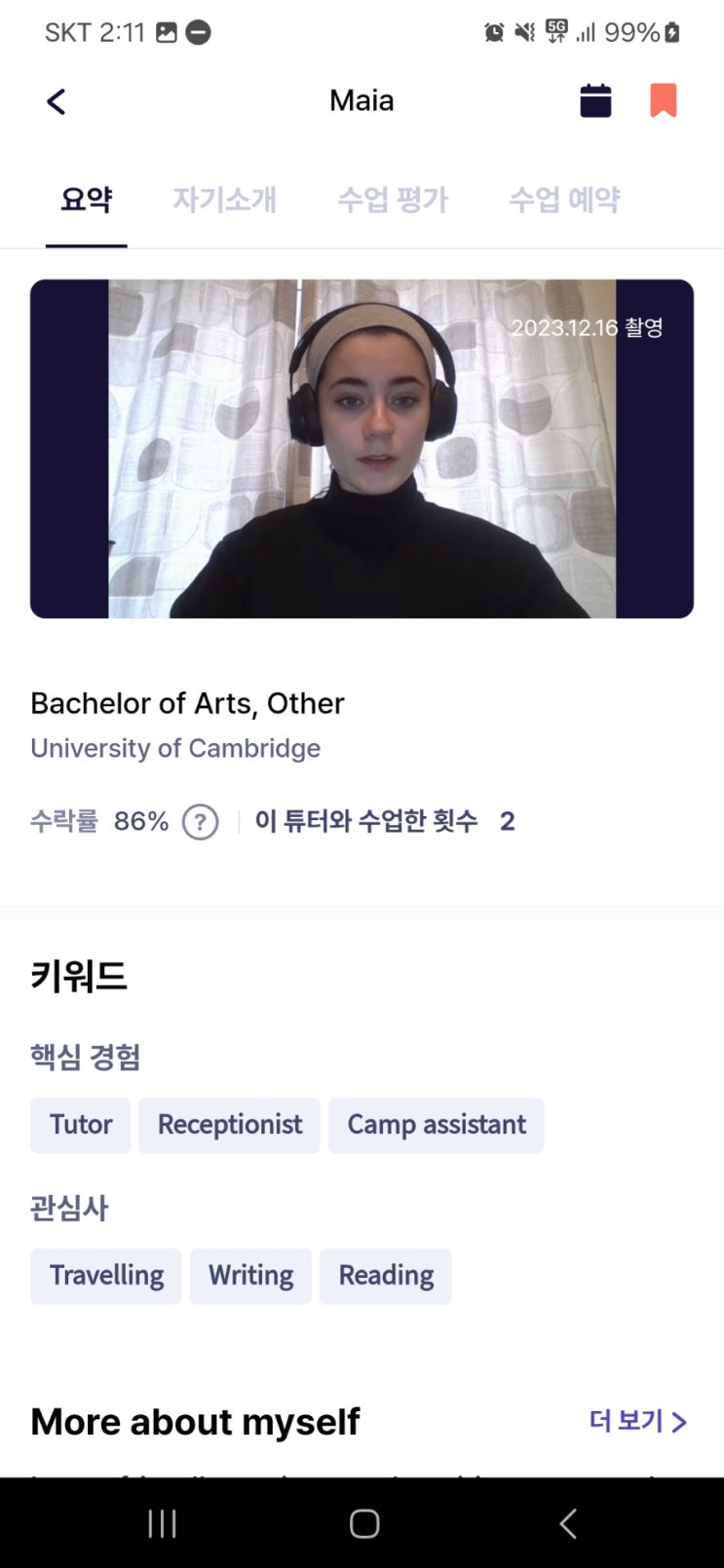This screenshot has height=1568, width=724.
Task: Open the calendar icon for Maia
Action: click(x=595, y=100)
